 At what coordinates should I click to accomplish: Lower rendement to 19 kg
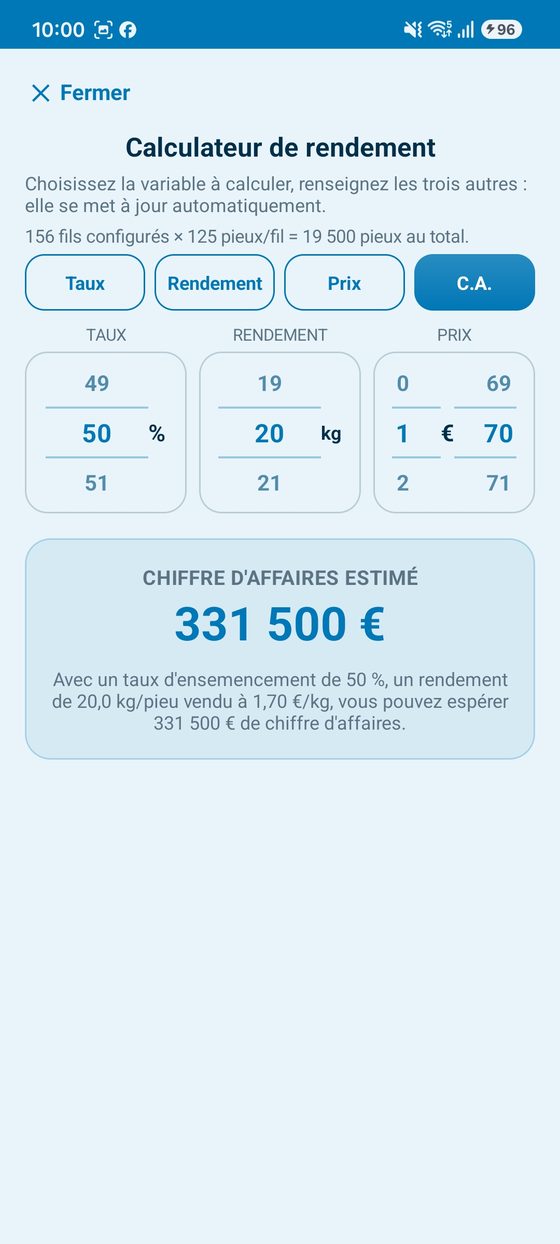click(270, 383)
